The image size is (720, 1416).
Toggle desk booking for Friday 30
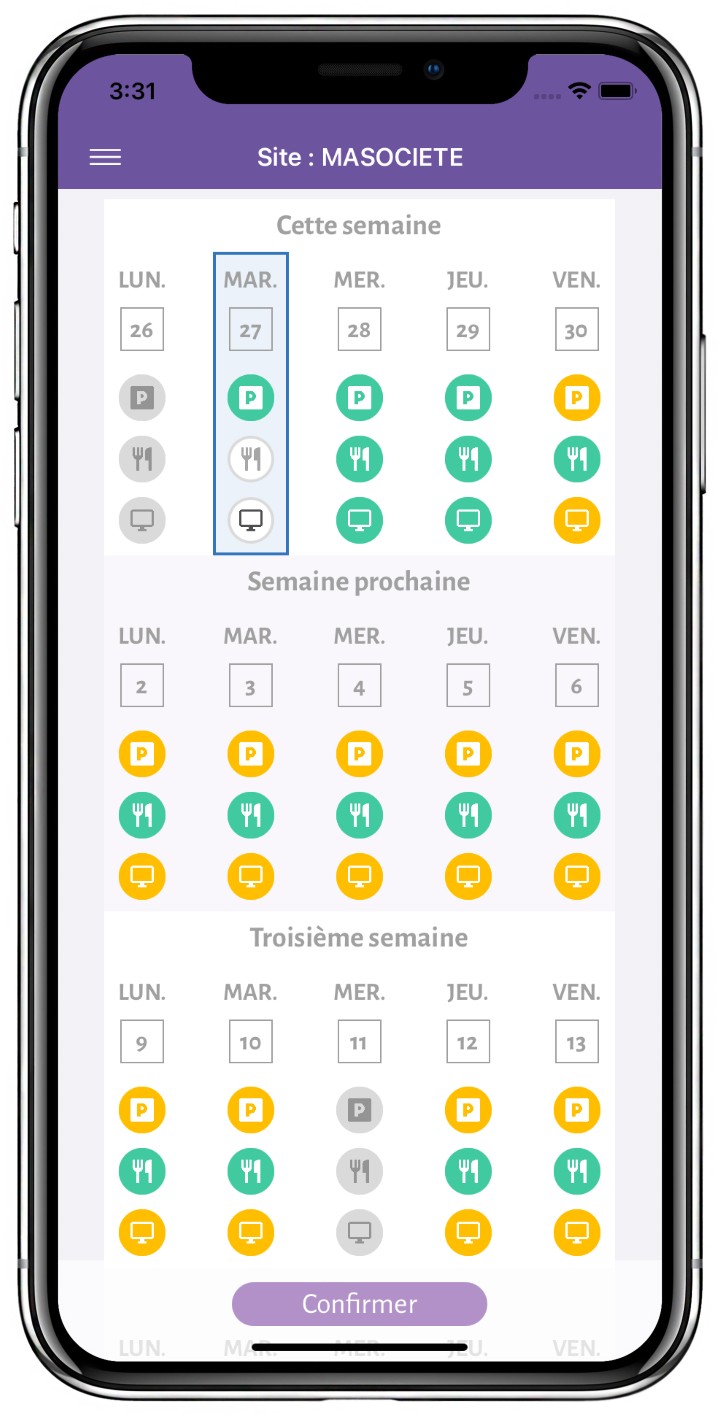[577, 520]
